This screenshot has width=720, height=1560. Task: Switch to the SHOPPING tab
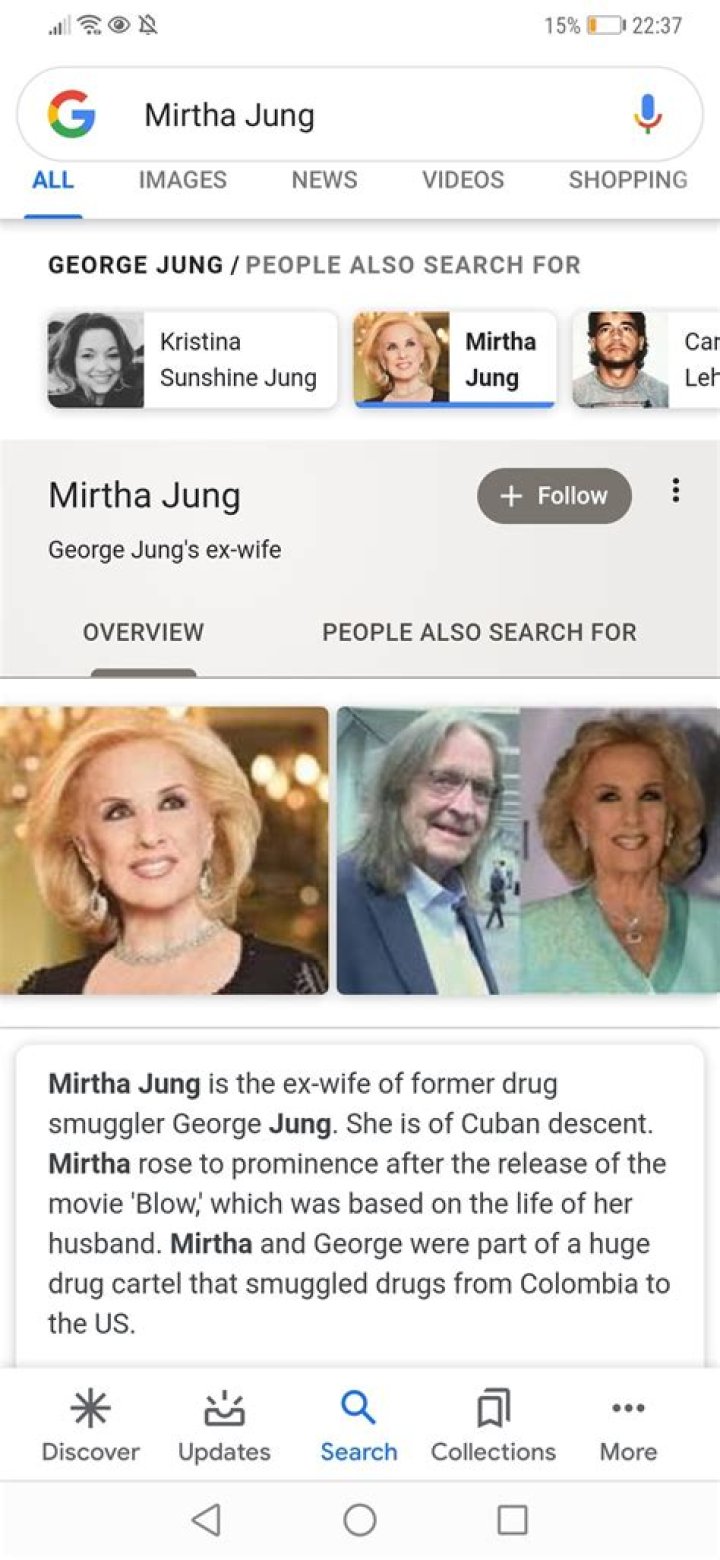tap(627, 180)
